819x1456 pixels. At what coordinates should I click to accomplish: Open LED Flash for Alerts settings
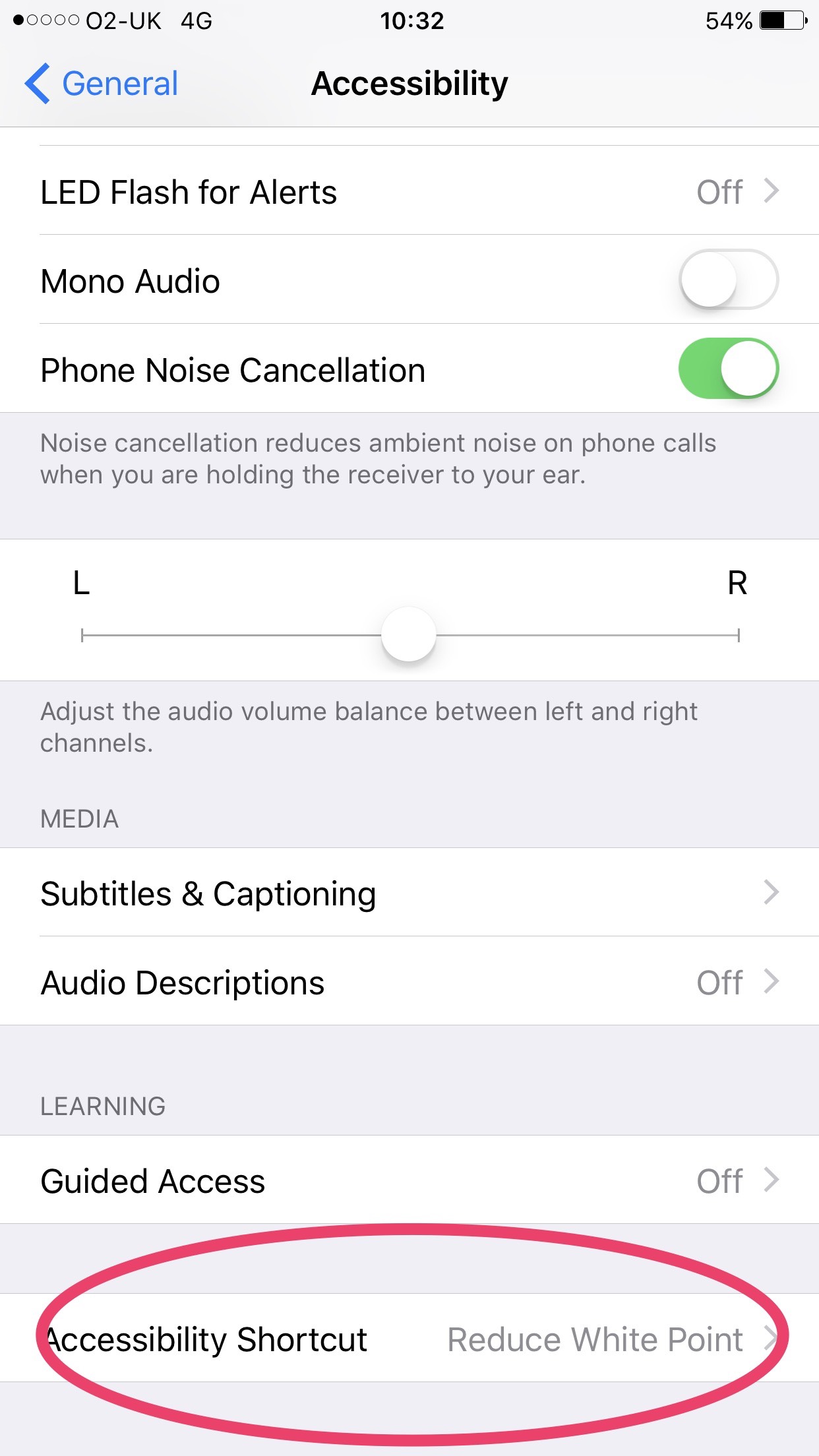click(x=409, y=192)
